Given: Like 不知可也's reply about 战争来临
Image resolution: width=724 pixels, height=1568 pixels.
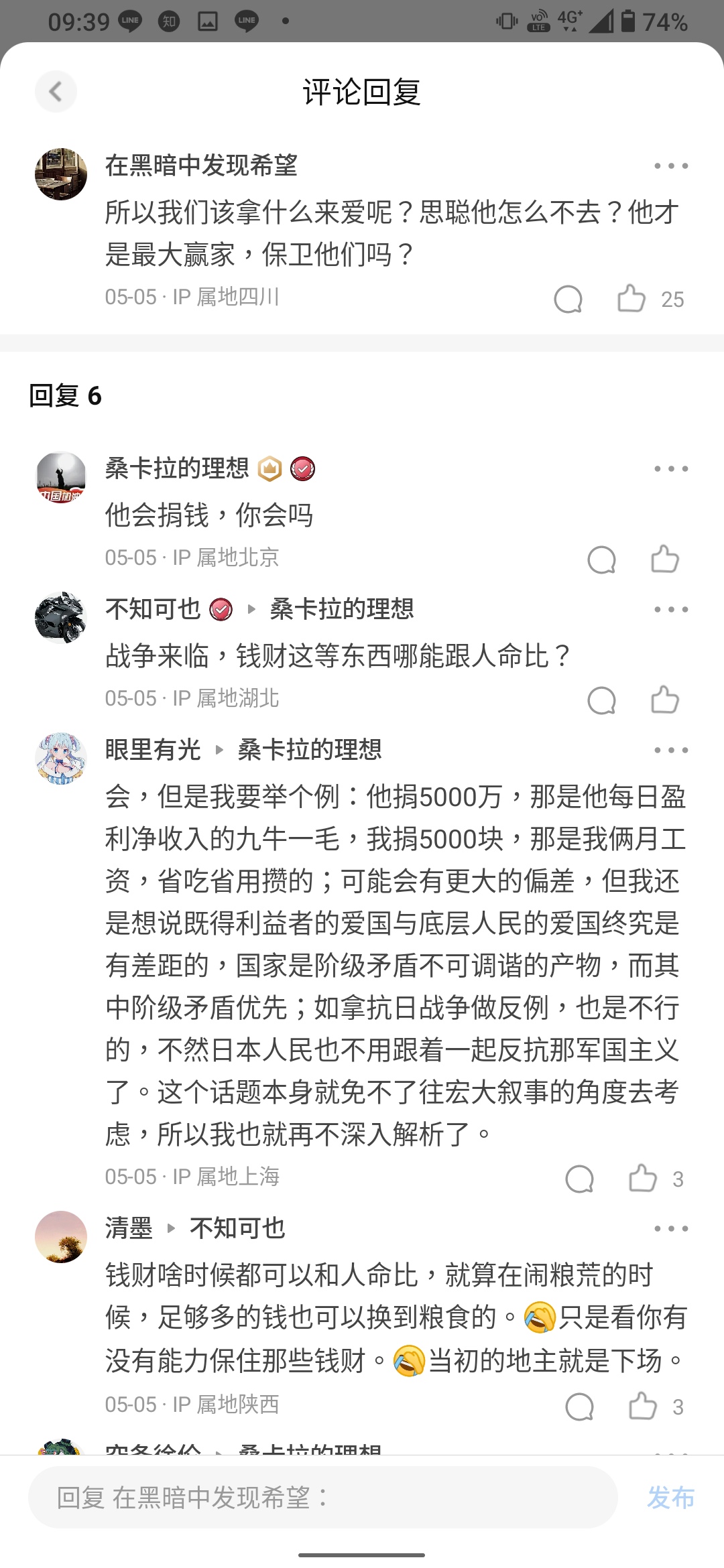Looking at the screenshot, I should [x=665, y=700].
